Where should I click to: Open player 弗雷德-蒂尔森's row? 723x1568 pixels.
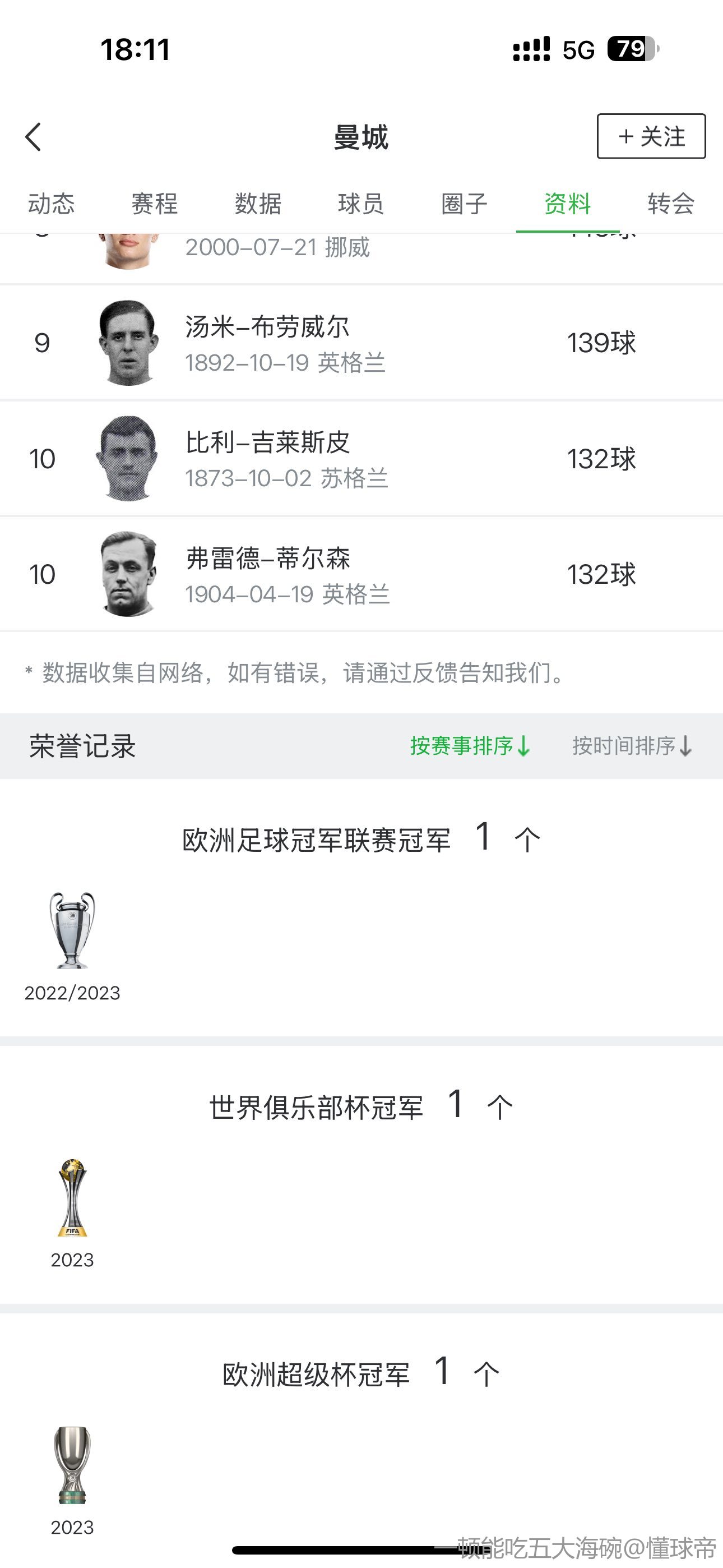[361, 574]
